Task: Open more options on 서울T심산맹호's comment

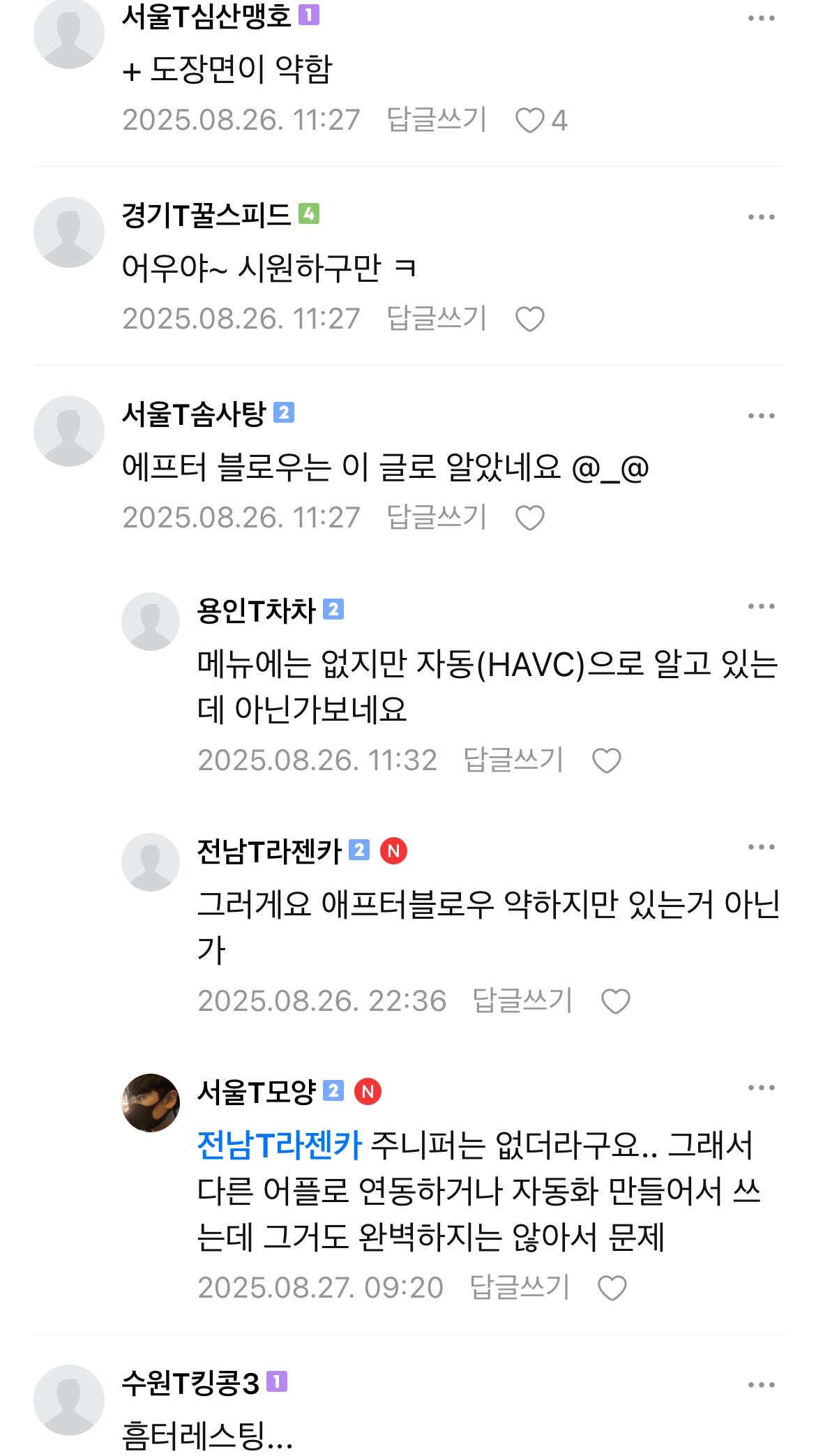Action: [x=761, y=19]
